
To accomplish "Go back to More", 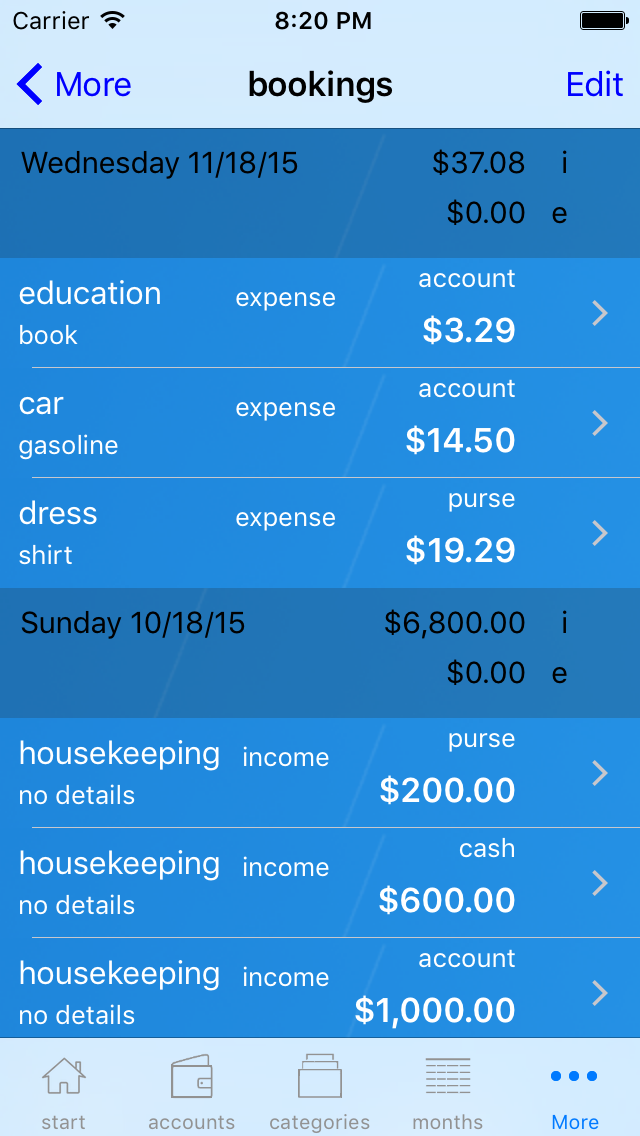I will [x=74, y=85].
